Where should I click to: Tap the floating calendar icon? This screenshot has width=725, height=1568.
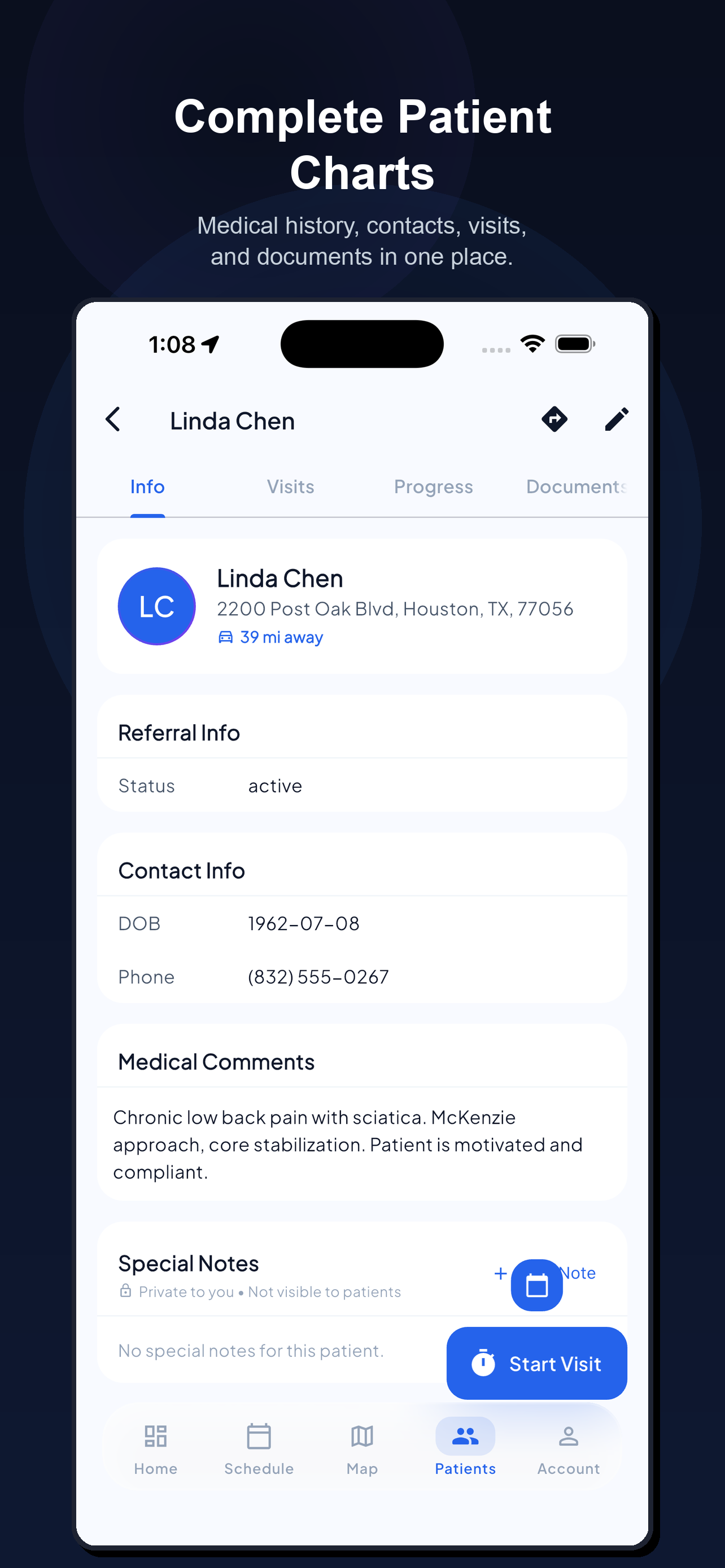[536, 1286]
